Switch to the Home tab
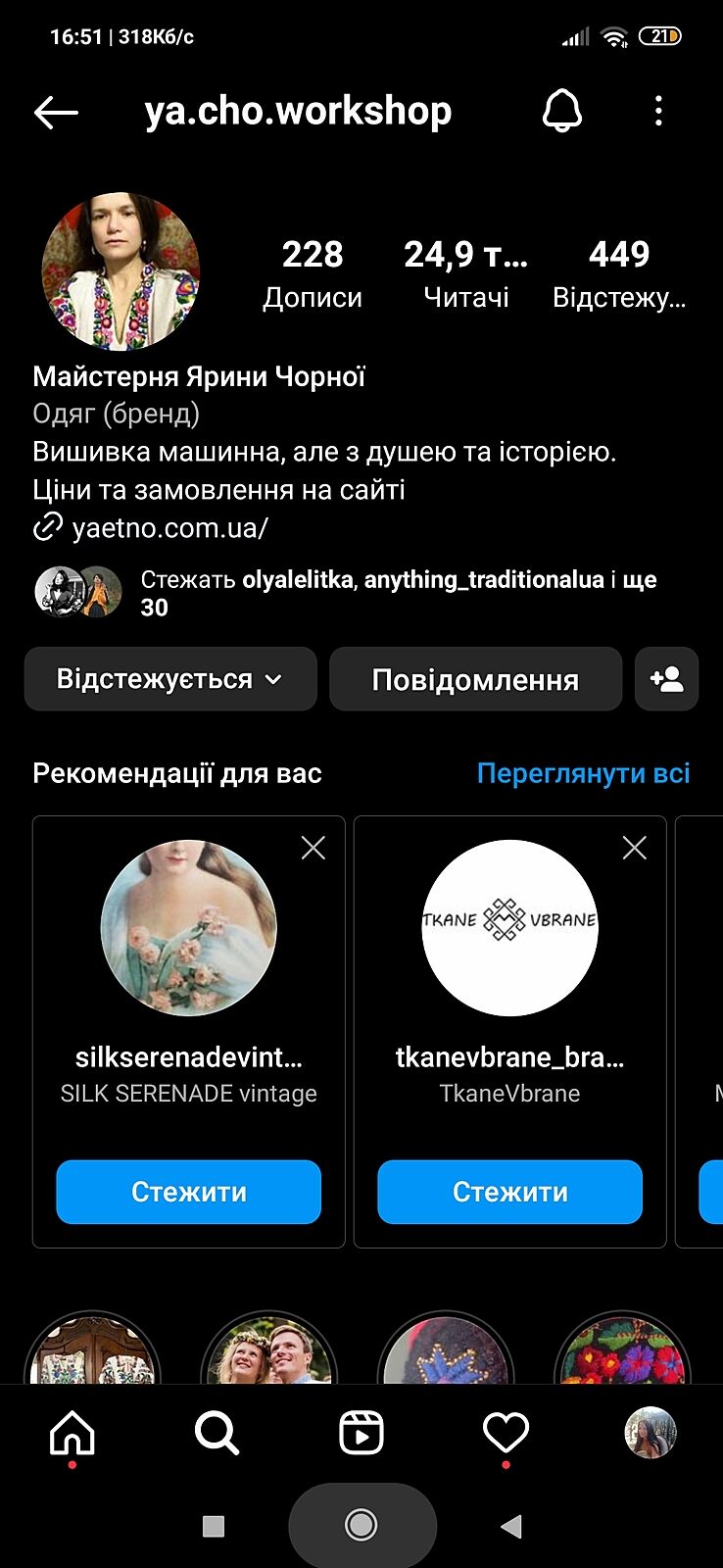723x1568 pixels. (x=72, y=1434)
